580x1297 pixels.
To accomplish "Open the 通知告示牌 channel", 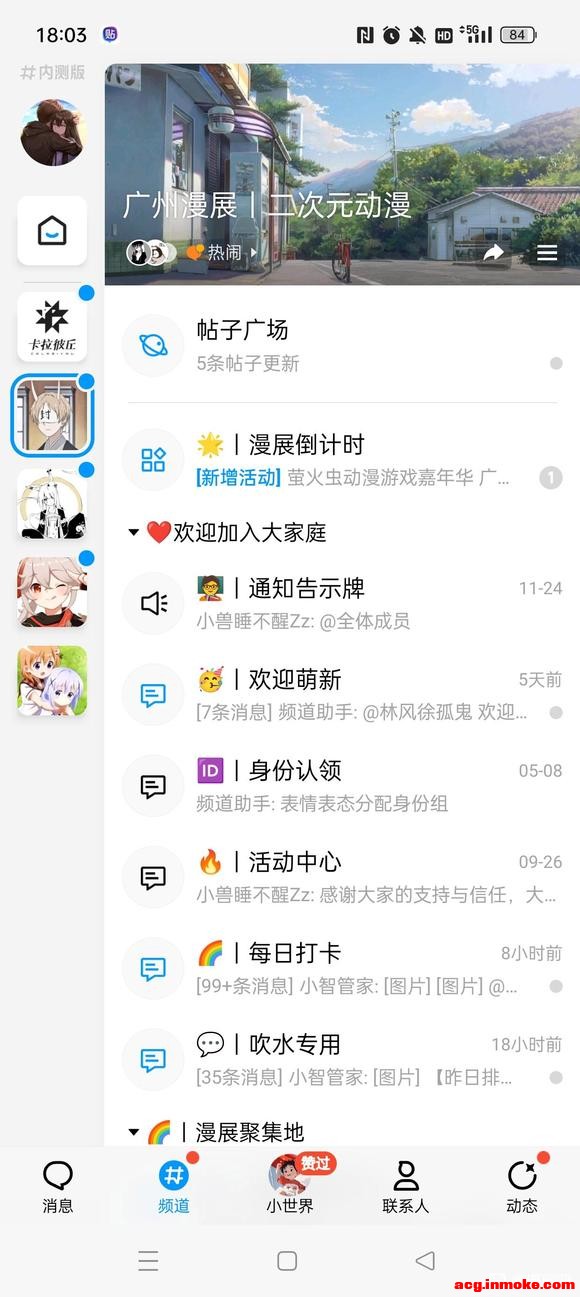I will coord(342,603).
